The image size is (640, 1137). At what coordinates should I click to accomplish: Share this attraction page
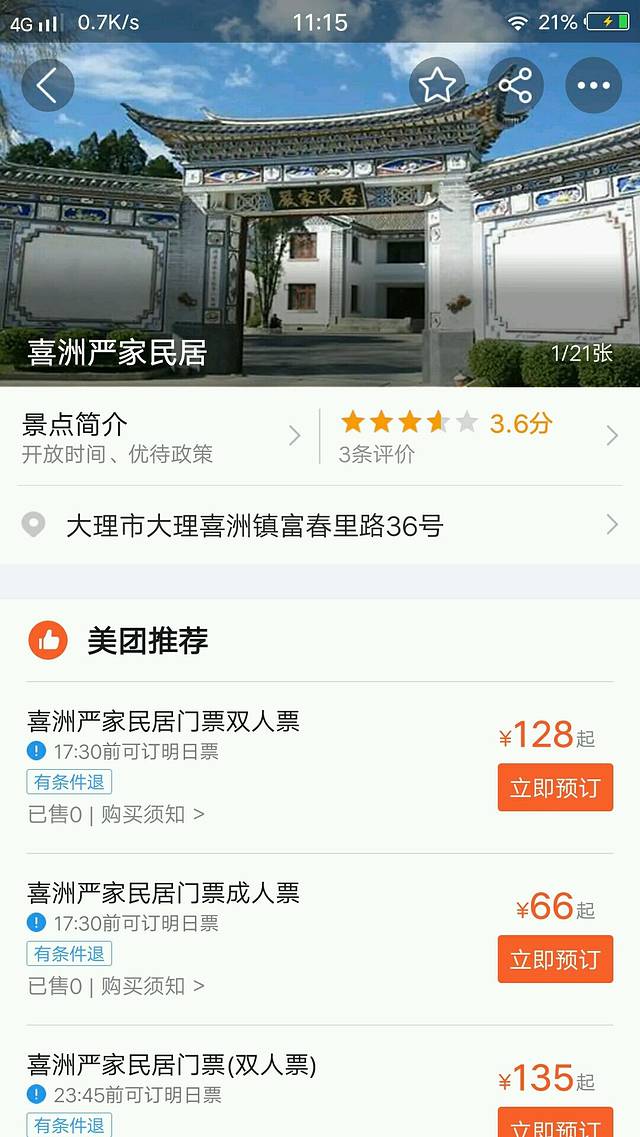pyautogui.click(x=515, y=86)
